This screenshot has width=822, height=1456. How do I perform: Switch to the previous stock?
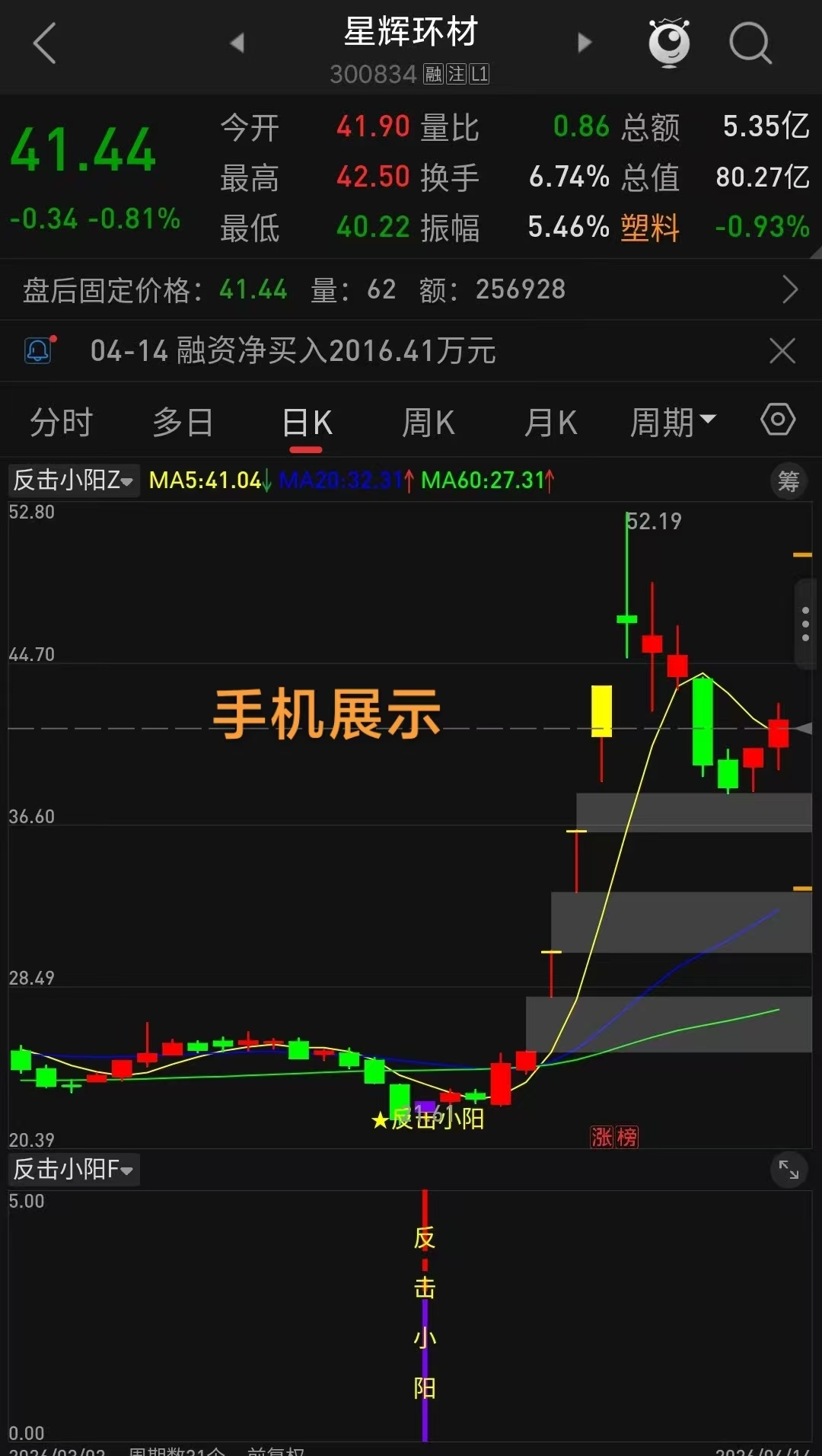click(237, 43)
